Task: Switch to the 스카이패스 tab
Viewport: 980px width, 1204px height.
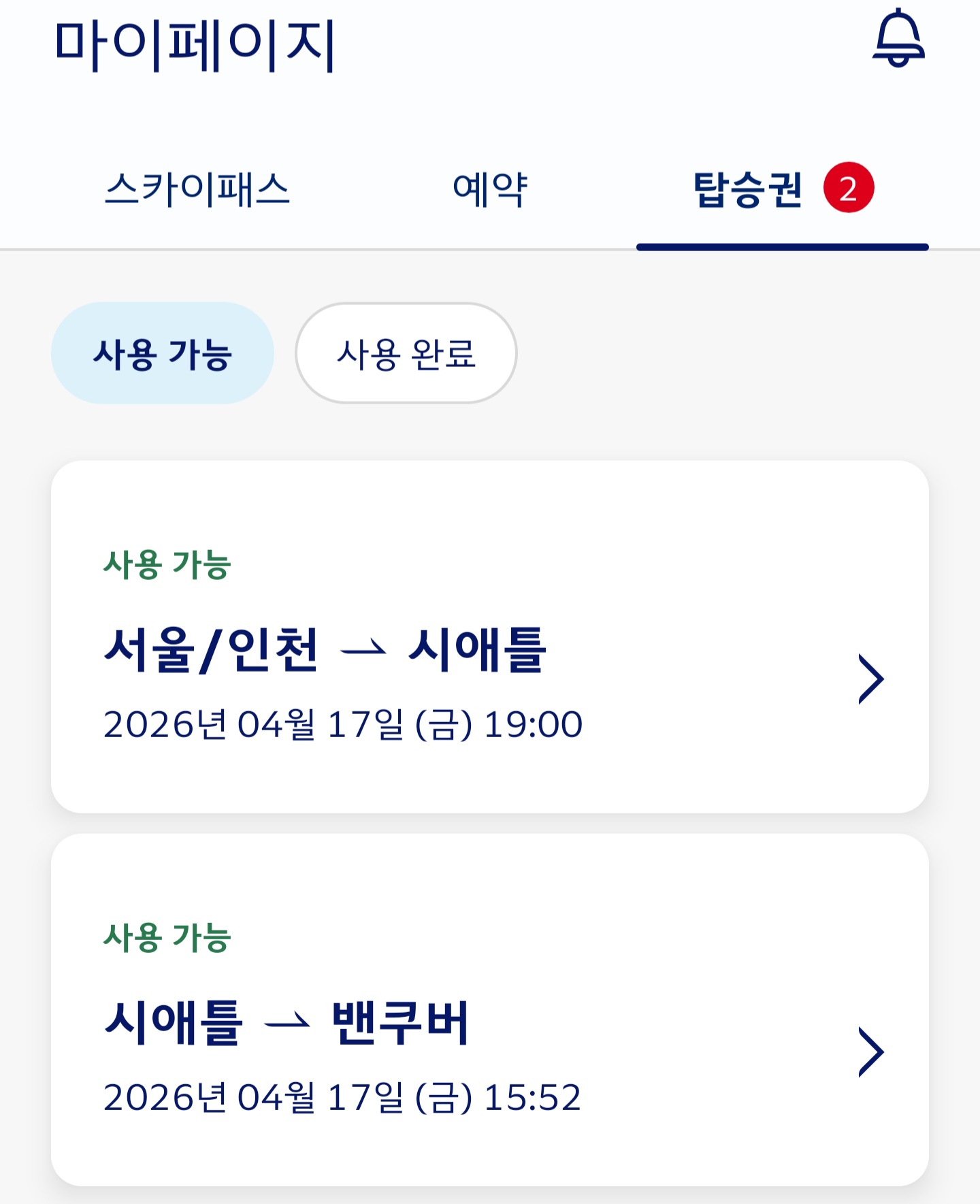Action: [197, 189]
